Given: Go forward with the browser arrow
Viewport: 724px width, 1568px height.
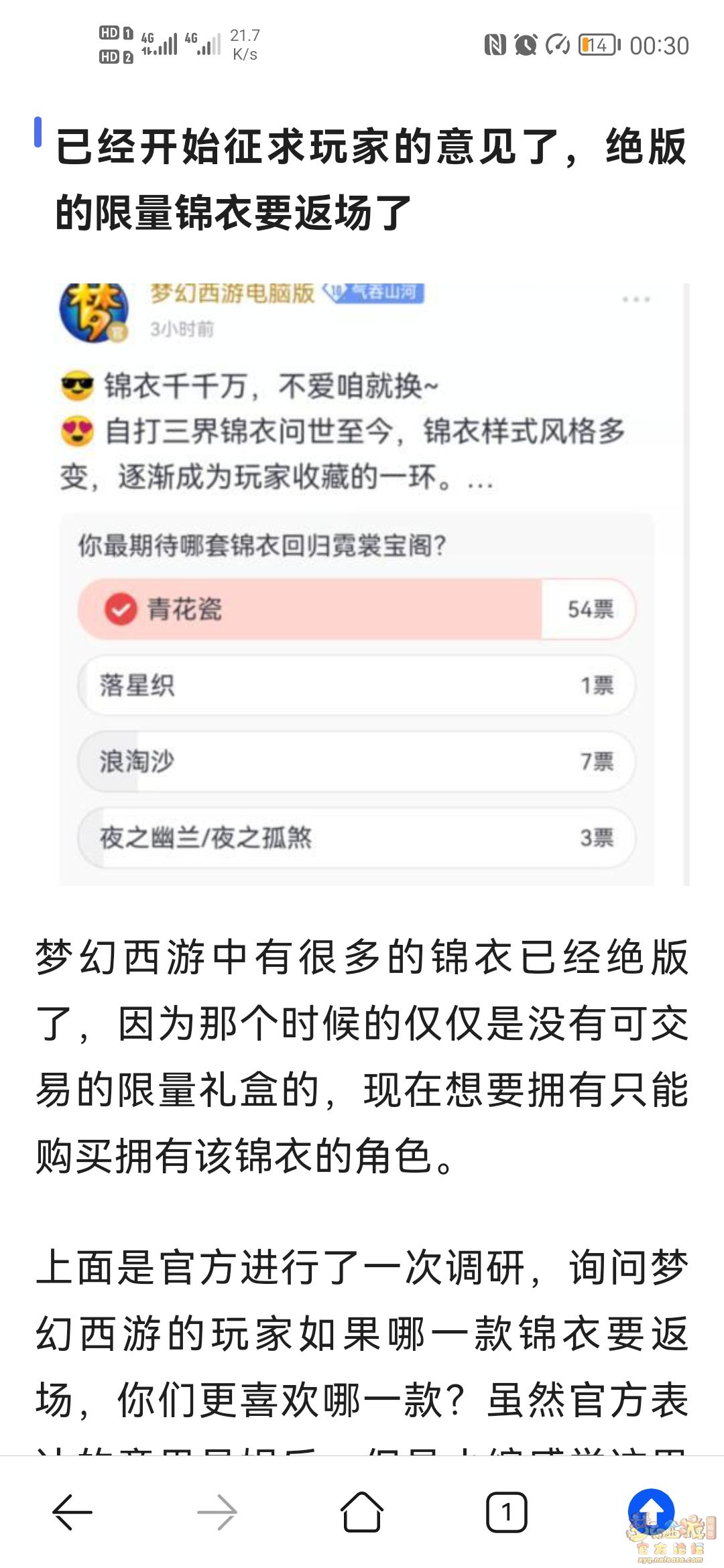Looking at the screenshot, I should point(217,1512).
